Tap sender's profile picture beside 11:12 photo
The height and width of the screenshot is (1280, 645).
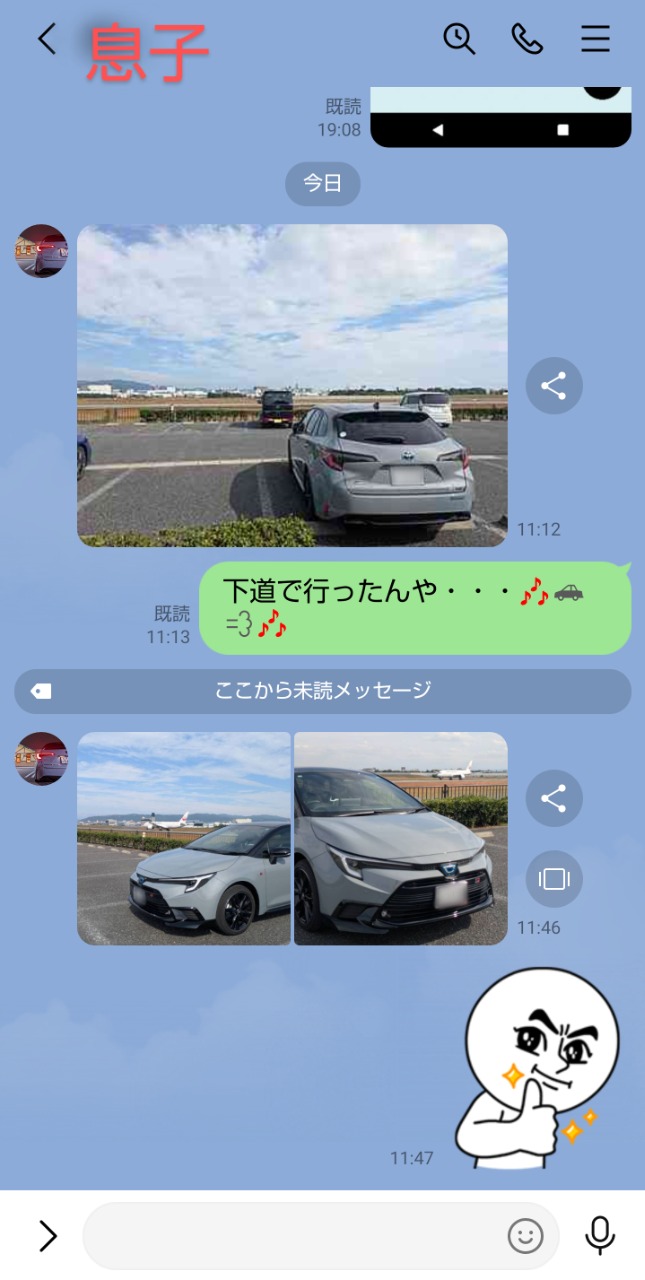pyautogui.click(x=42, y=251)
